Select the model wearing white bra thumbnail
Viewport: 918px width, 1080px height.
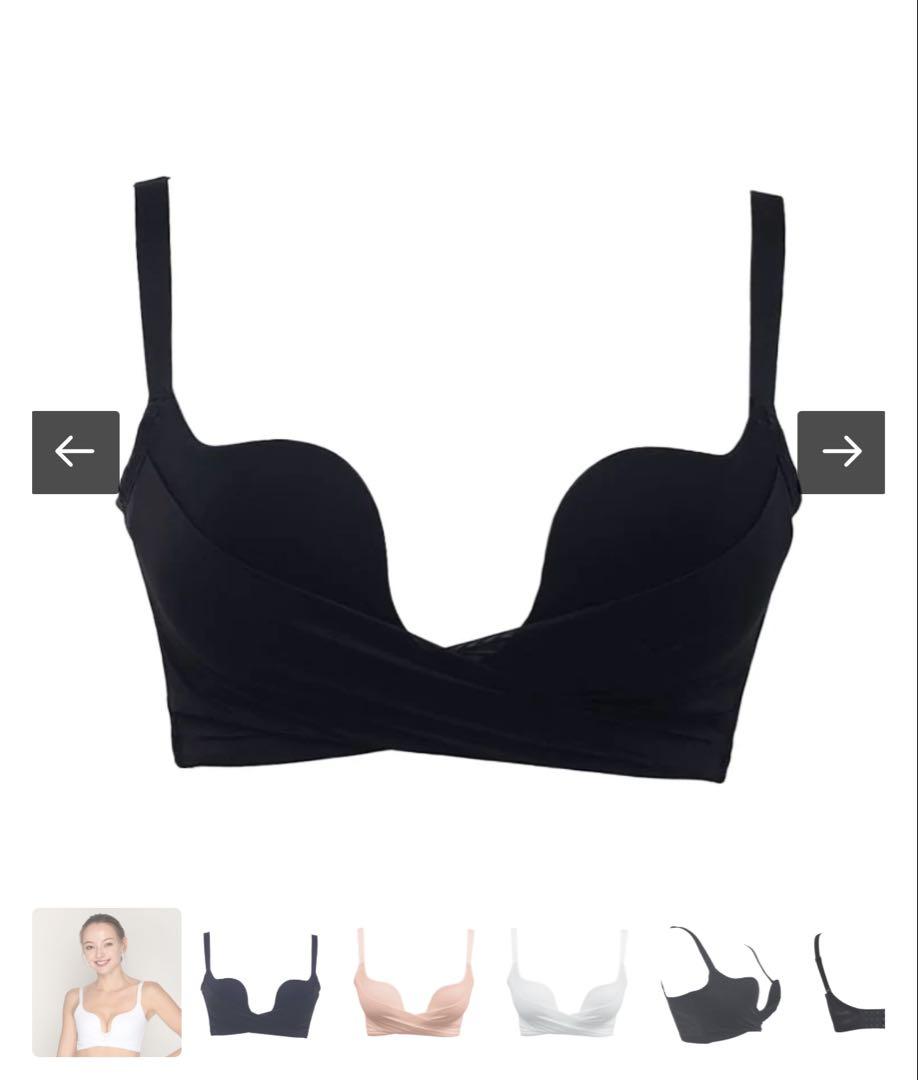click(x=107, y=982)
